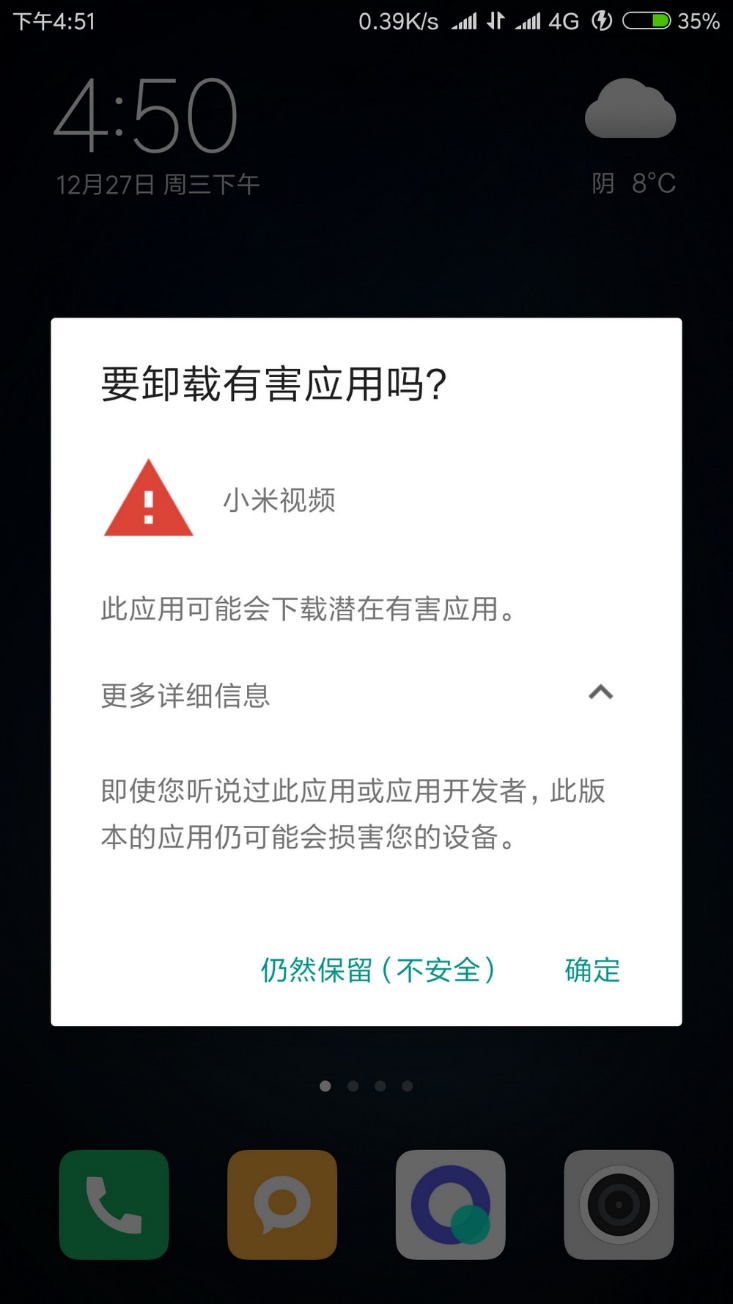733x1304 pixels.
Task: Tap 确定 to uninstall the harmful app
Action: pyautogui.click(x=592, y=970)
